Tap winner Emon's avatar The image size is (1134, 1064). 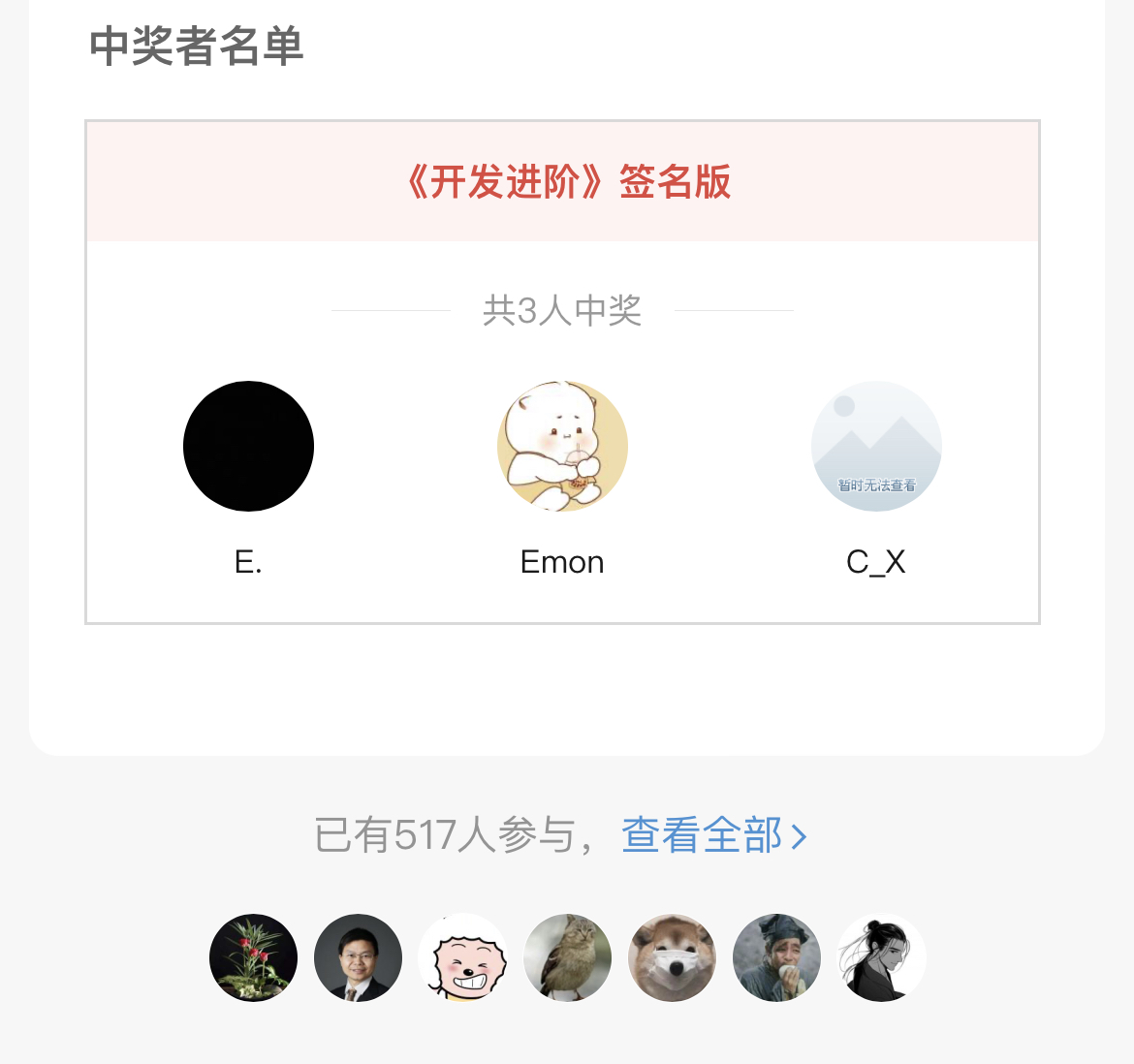pos(562,446)
